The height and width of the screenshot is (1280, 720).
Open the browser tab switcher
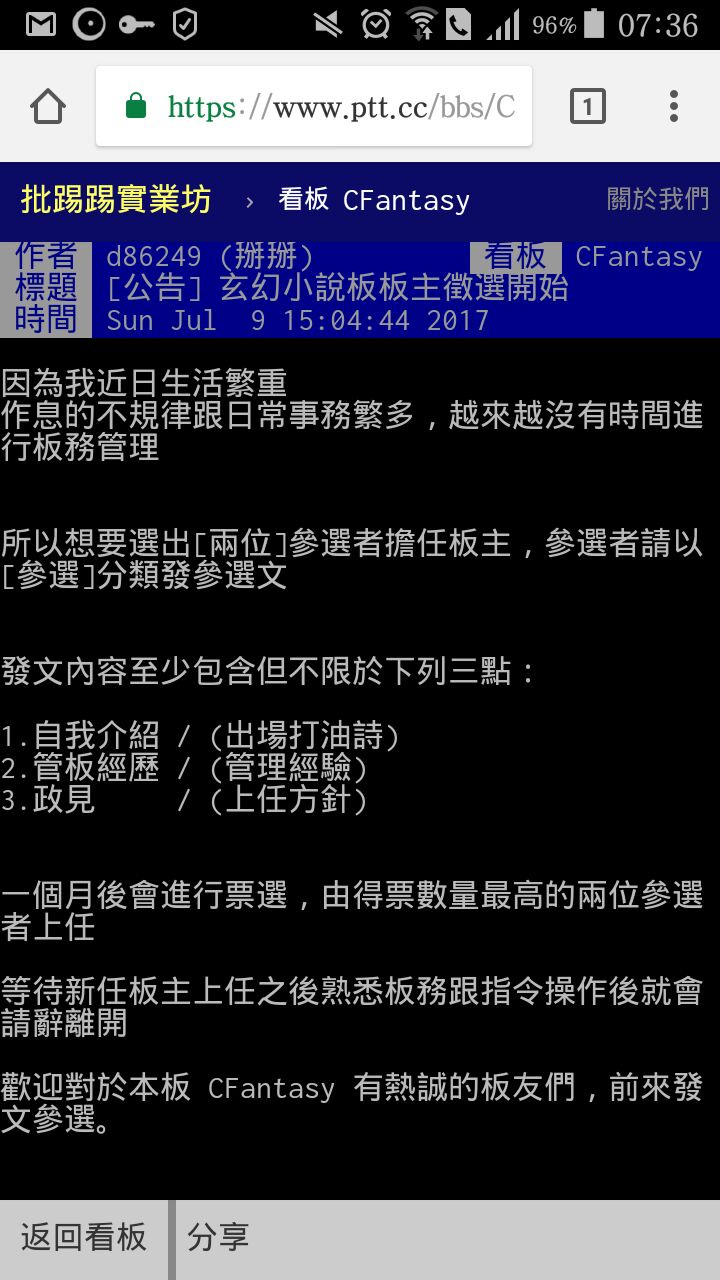(587, 106)
